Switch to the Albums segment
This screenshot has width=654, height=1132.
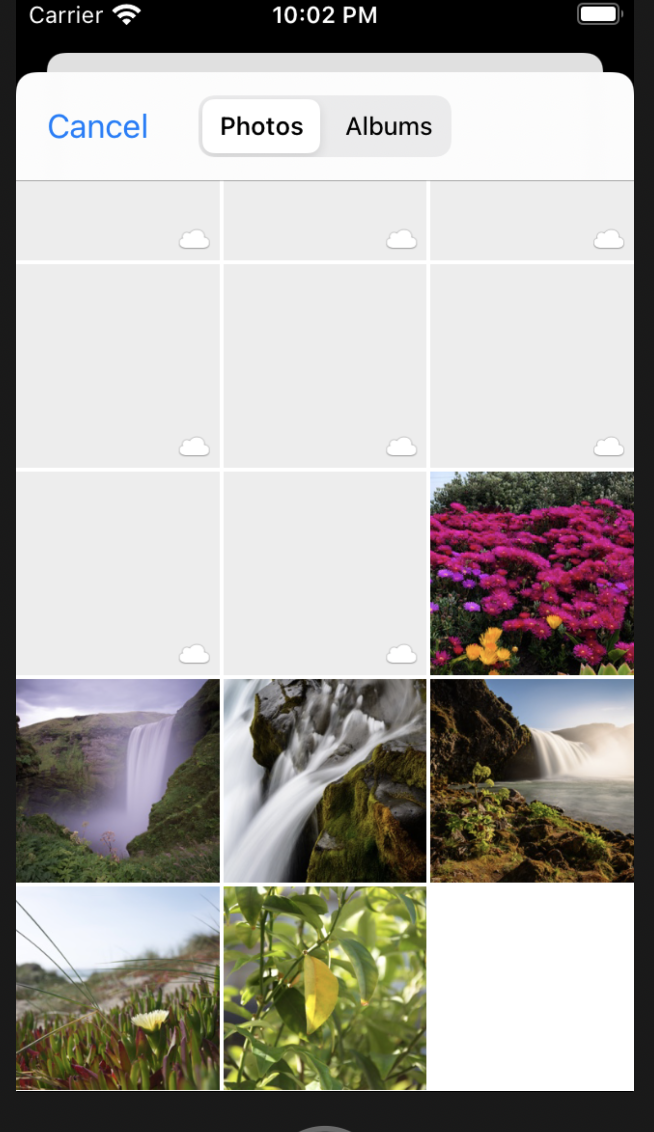click(389, 127)
